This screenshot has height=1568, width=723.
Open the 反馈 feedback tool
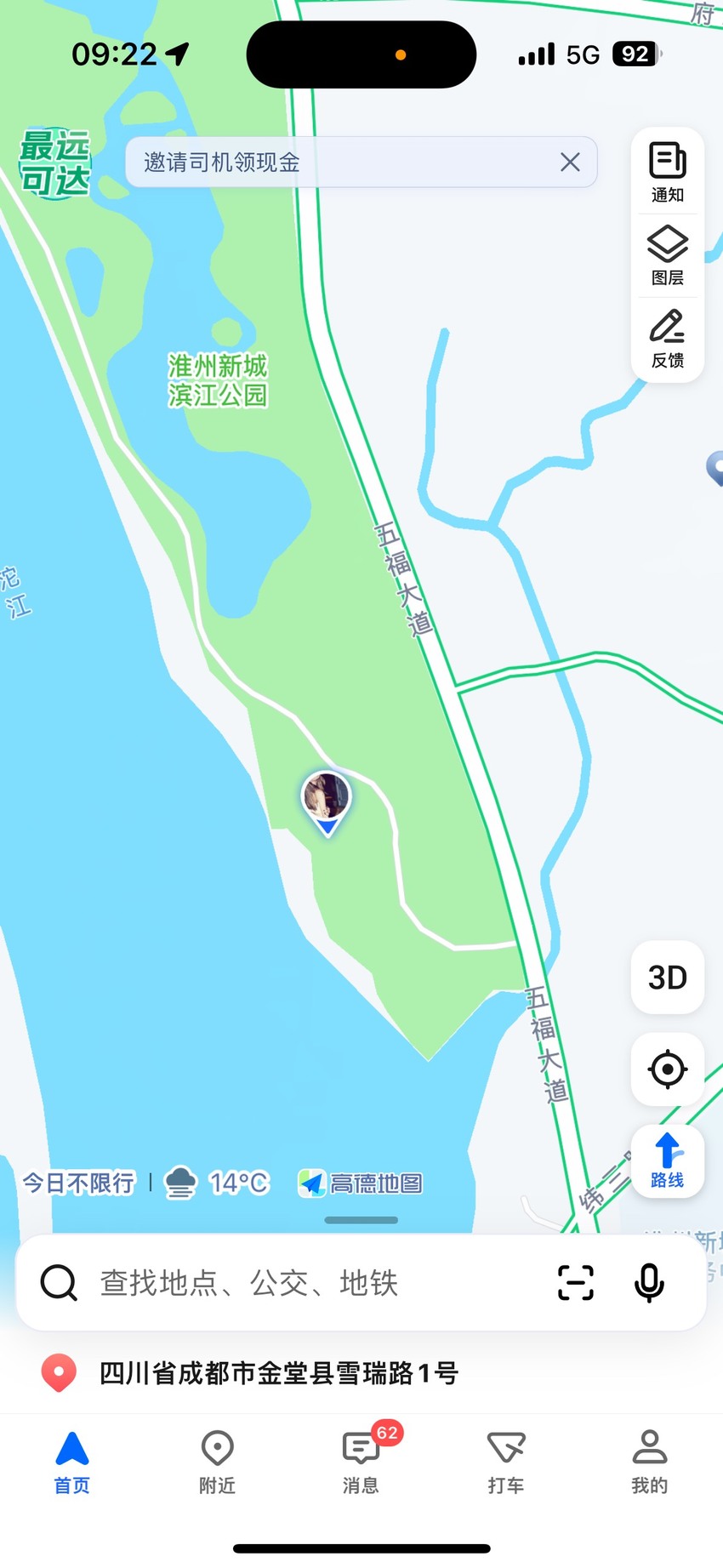tap(668, 339)
